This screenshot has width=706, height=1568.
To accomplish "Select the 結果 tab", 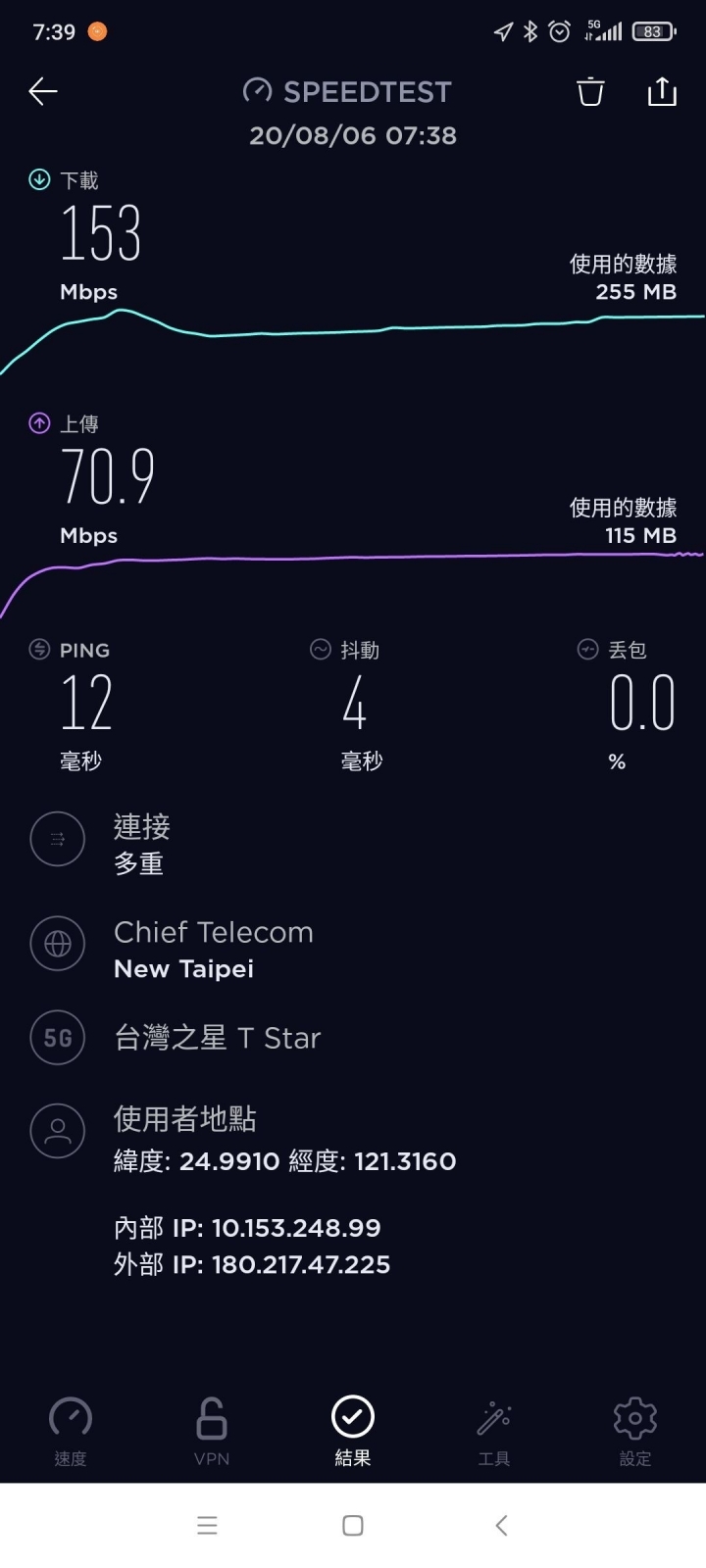I will tap(353, 1431).
